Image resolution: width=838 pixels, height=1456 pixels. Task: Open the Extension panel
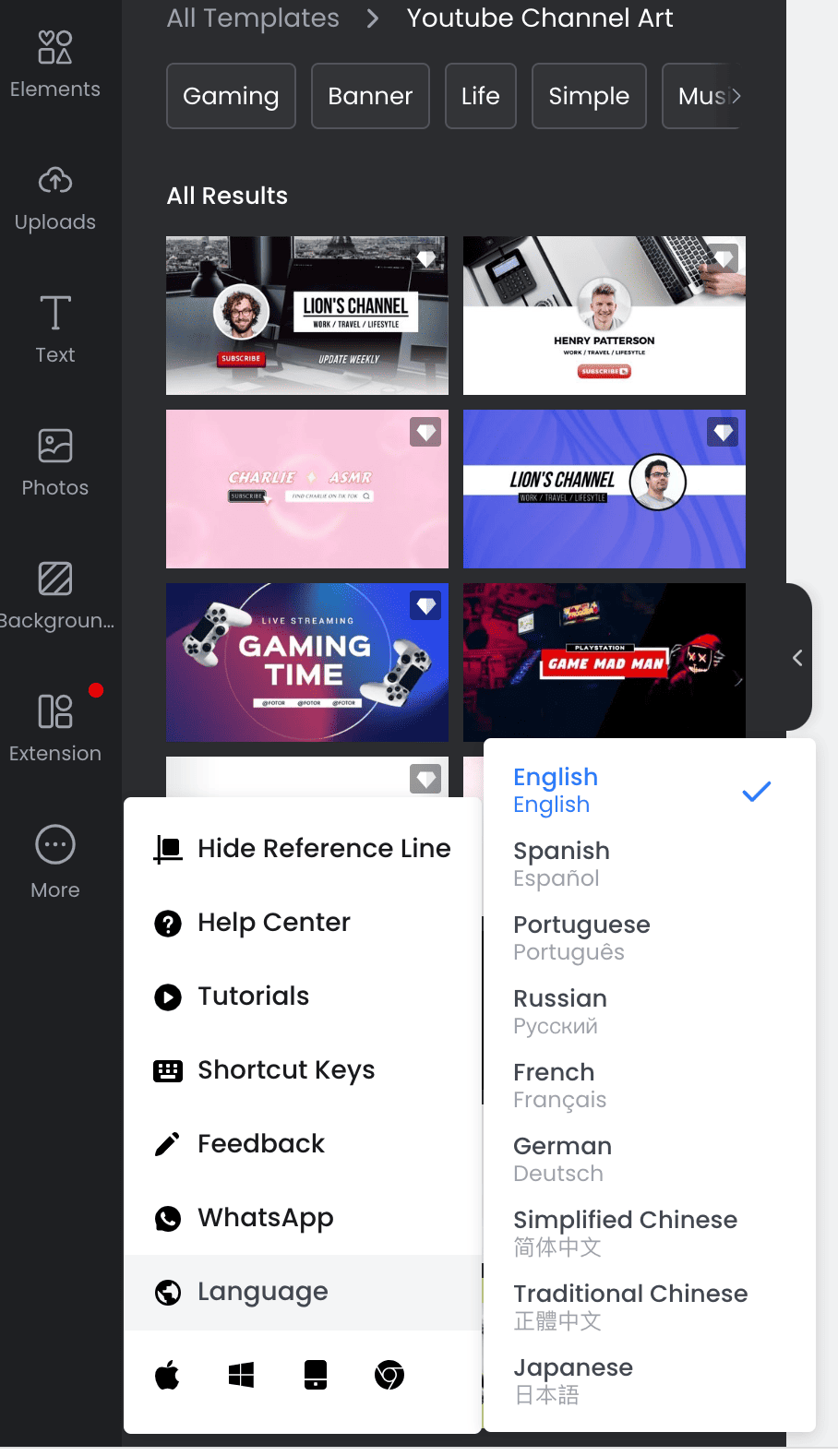tap(55, 729)
